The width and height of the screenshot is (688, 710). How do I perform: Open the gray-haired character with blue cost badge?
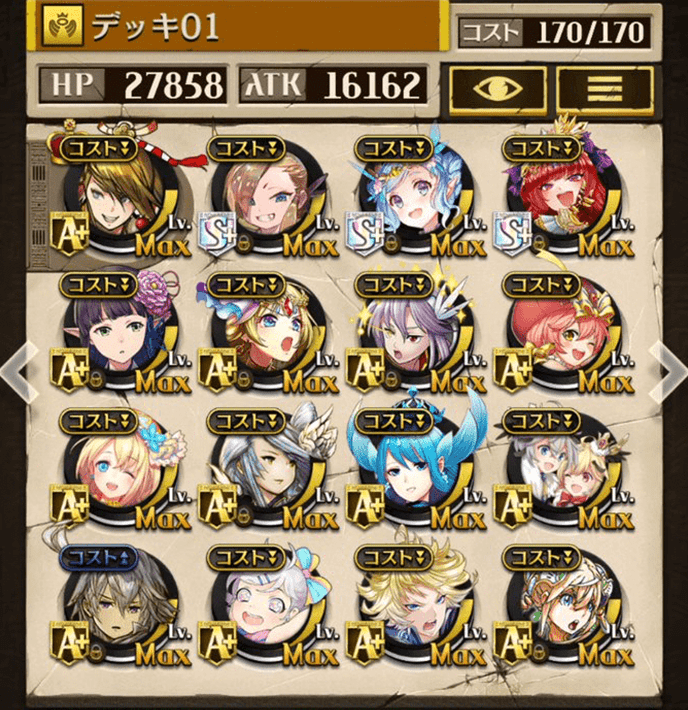coord(112,607)
